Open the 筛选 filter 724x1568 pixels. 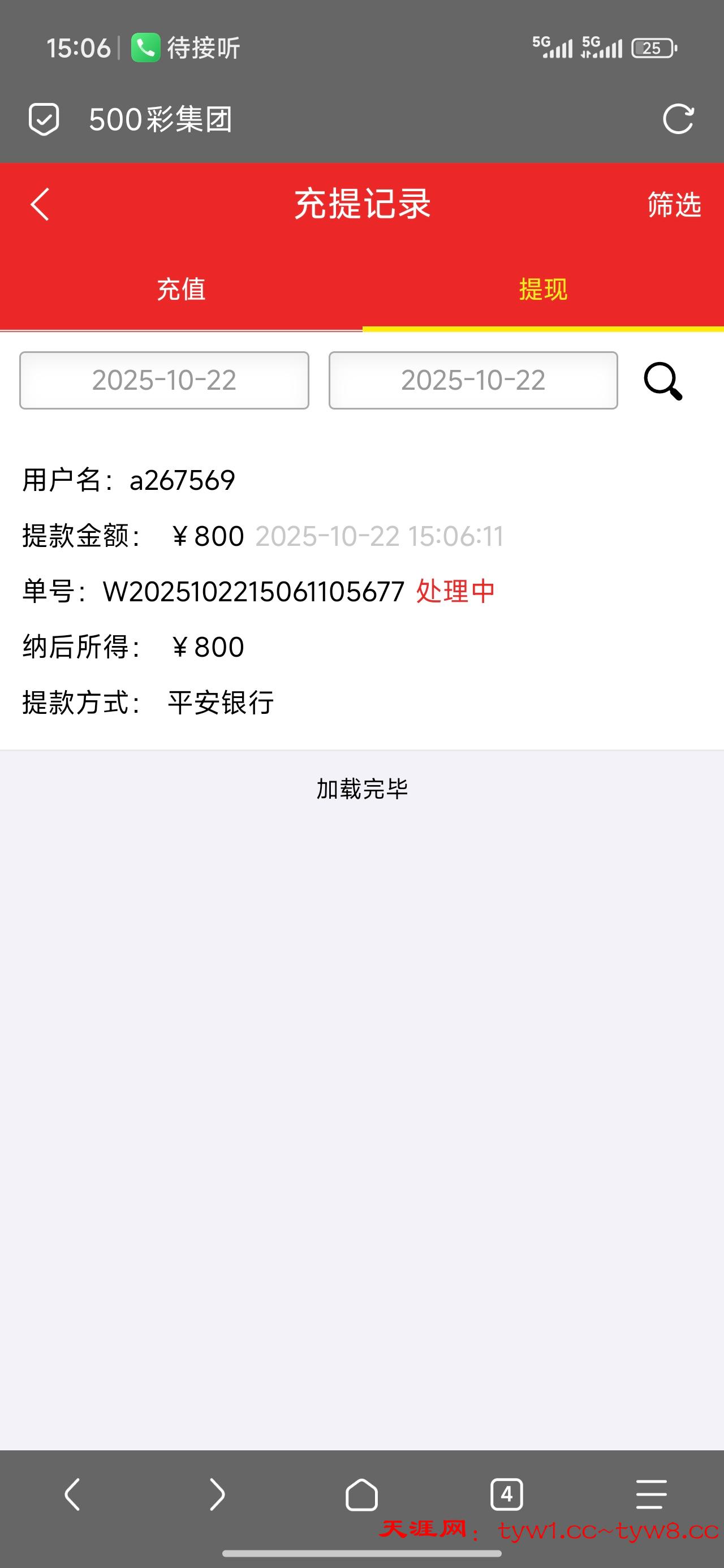pyautogui.click(x=674, y=205)
